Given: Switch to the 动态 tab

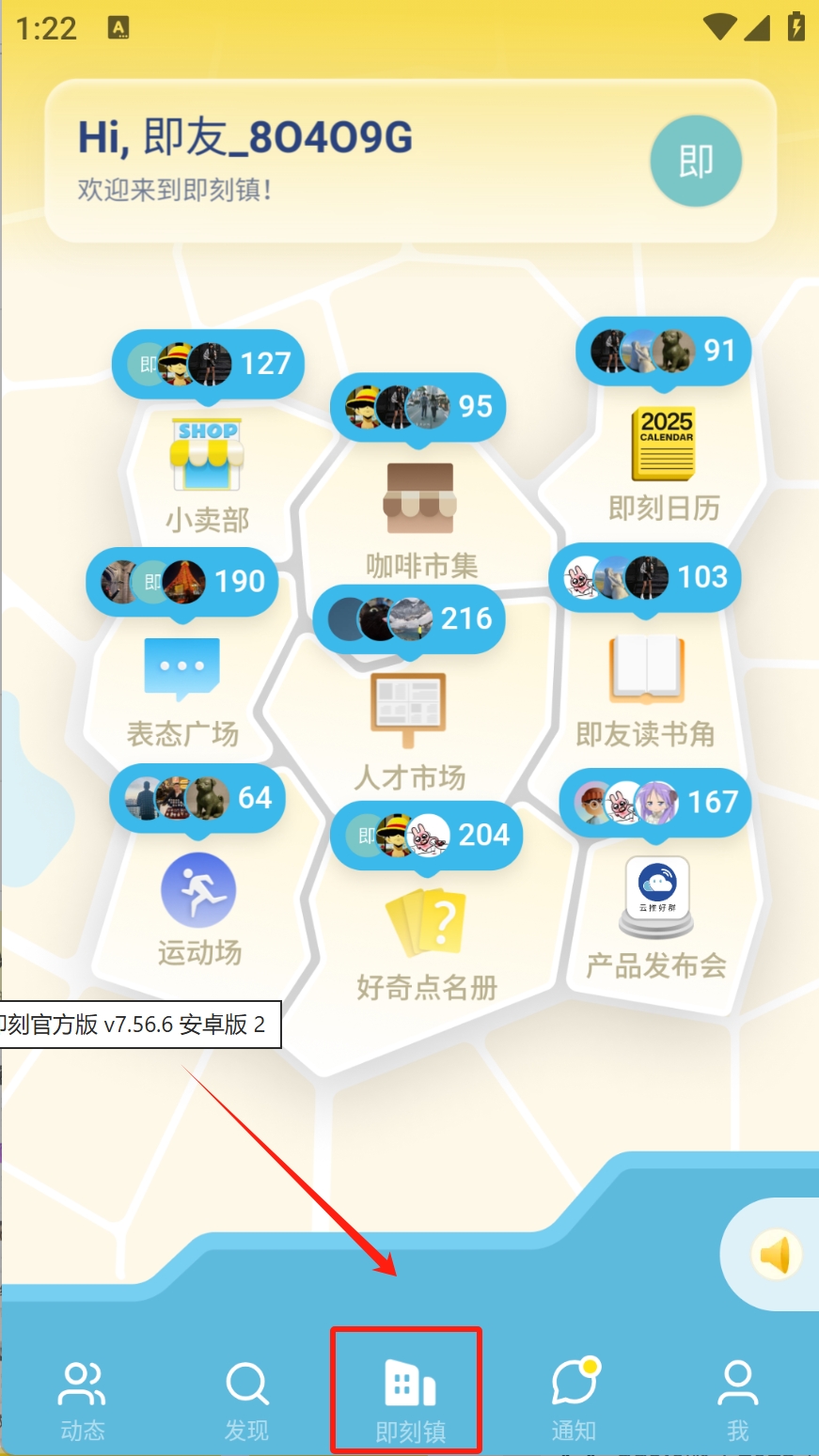Looking at the screenshot, I should tap(82, 1401).
